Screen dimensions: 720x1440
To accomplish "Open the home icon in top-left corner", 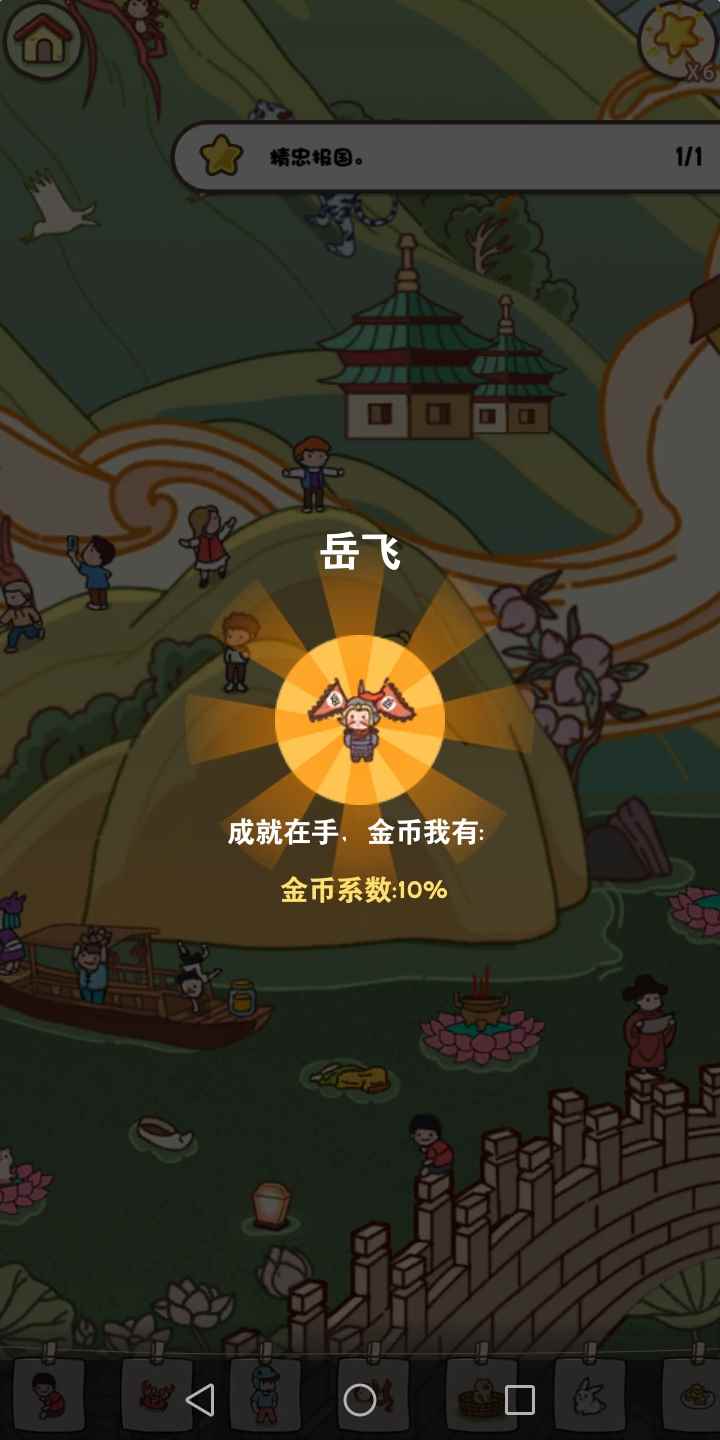I will 42,42.
